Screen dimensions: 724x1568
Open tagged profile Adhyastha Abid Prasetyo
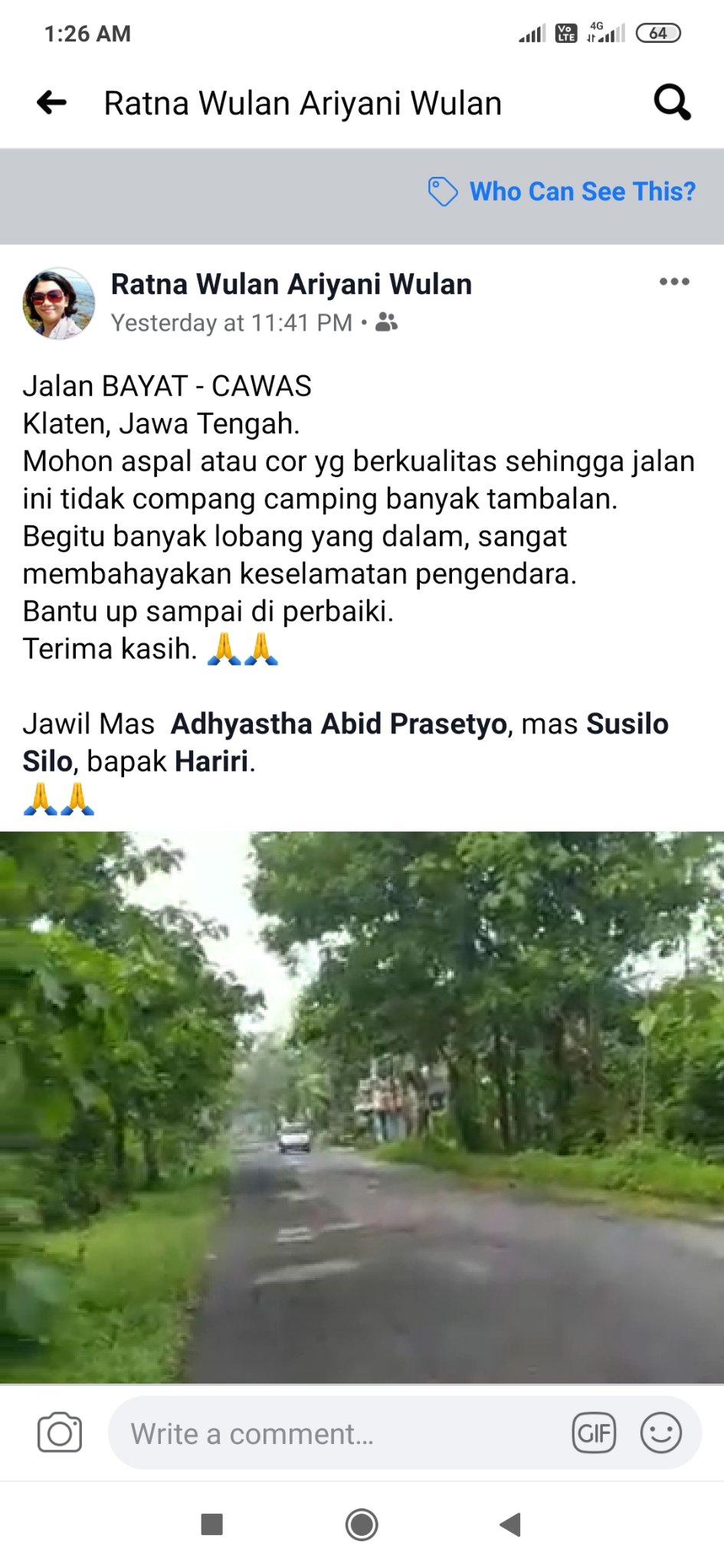[x=339, y=724]
